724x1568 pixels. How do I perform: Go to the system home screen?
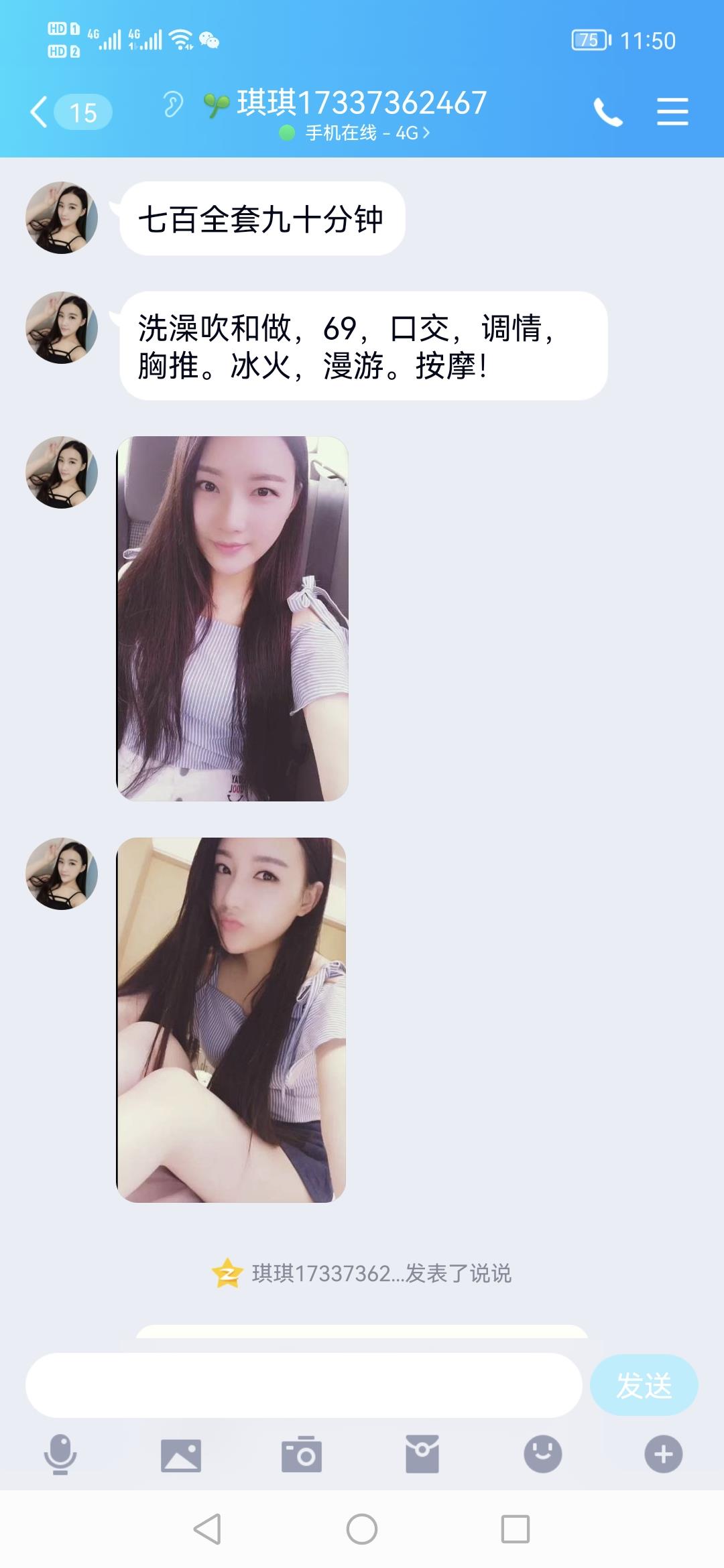point(362,1530)
